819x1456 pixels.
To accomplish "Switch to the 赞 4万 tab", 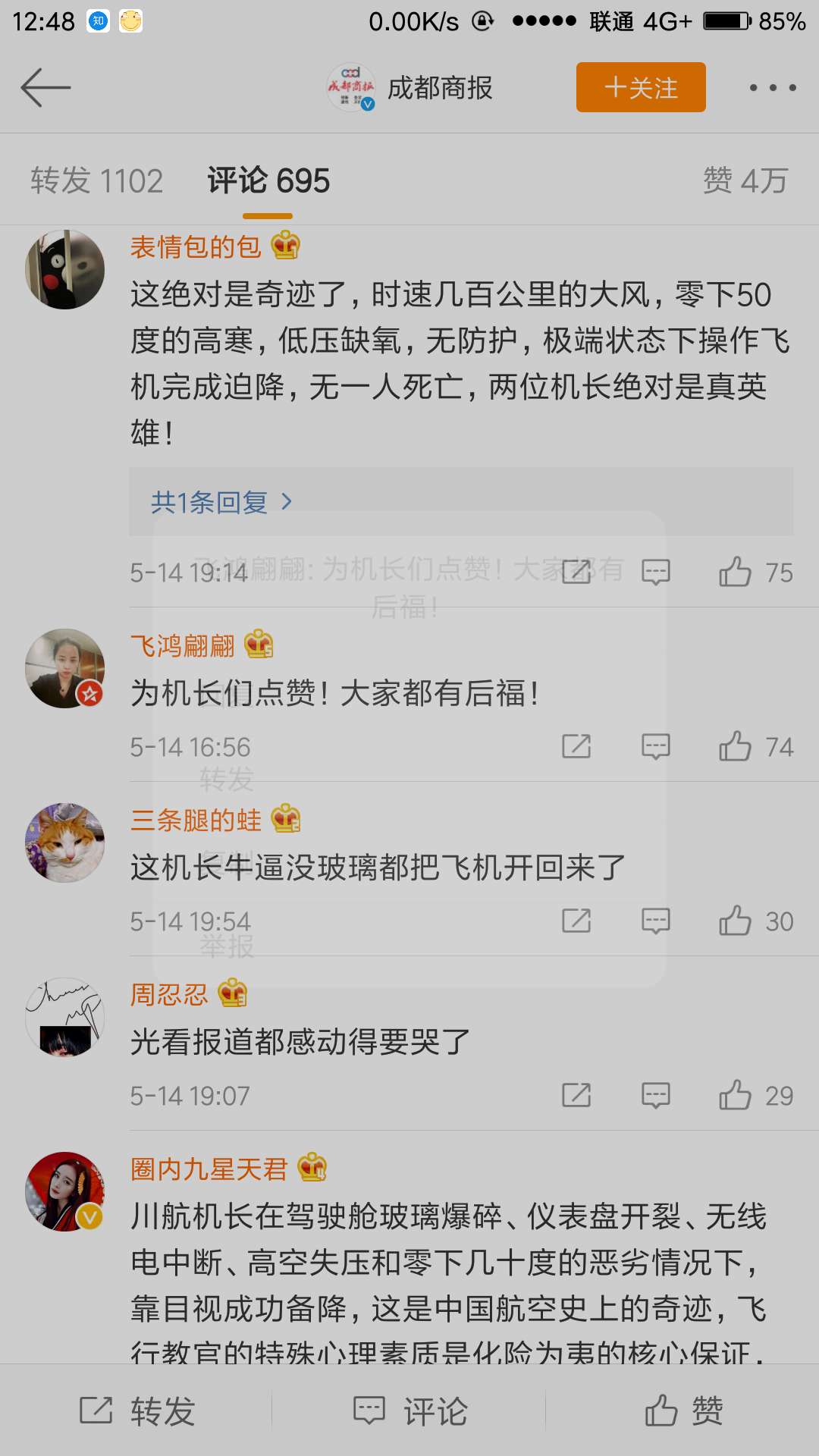I will tap(745, 181).
